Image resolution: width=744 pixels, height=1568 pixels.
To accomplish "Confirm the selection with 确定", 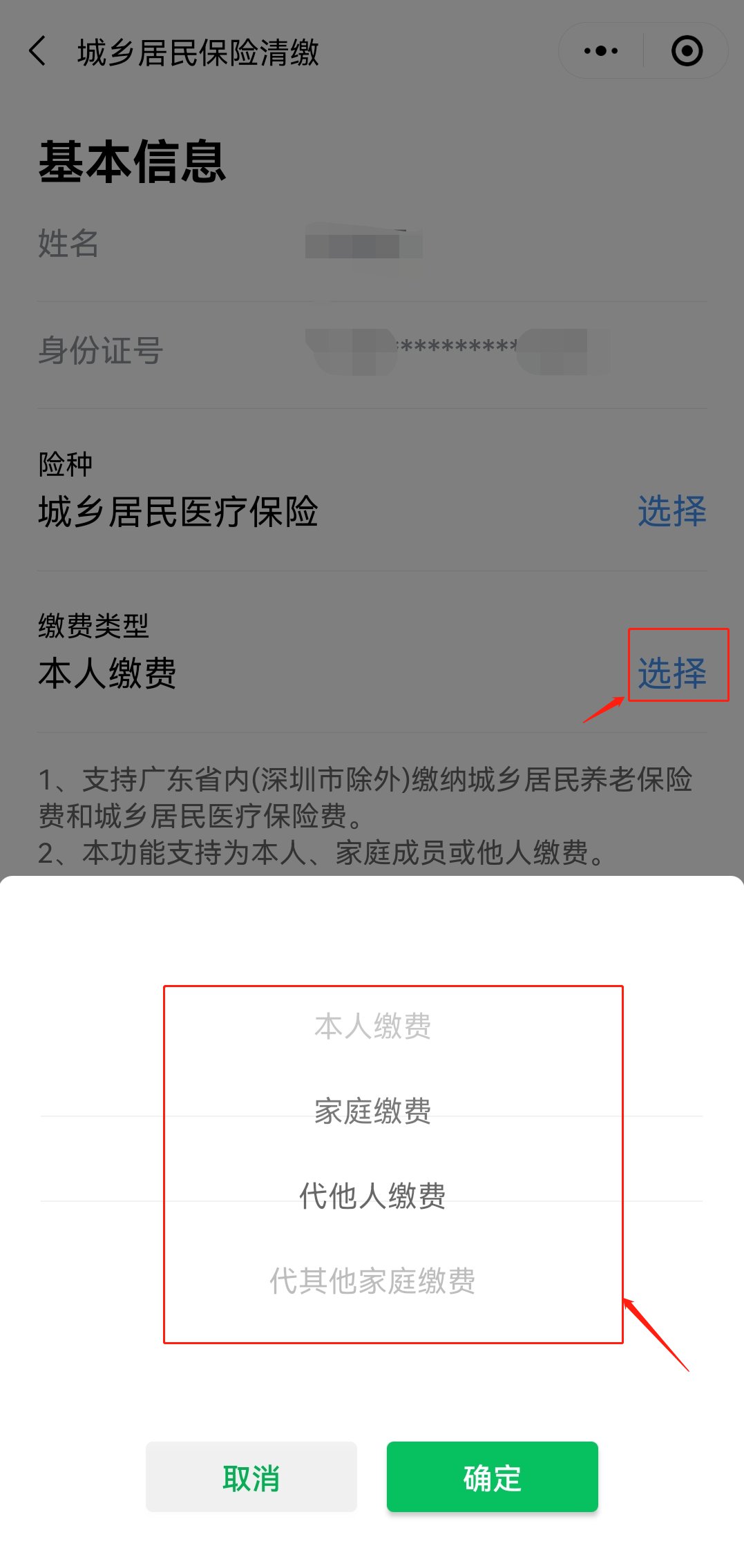I will (x=492, y=1478).
